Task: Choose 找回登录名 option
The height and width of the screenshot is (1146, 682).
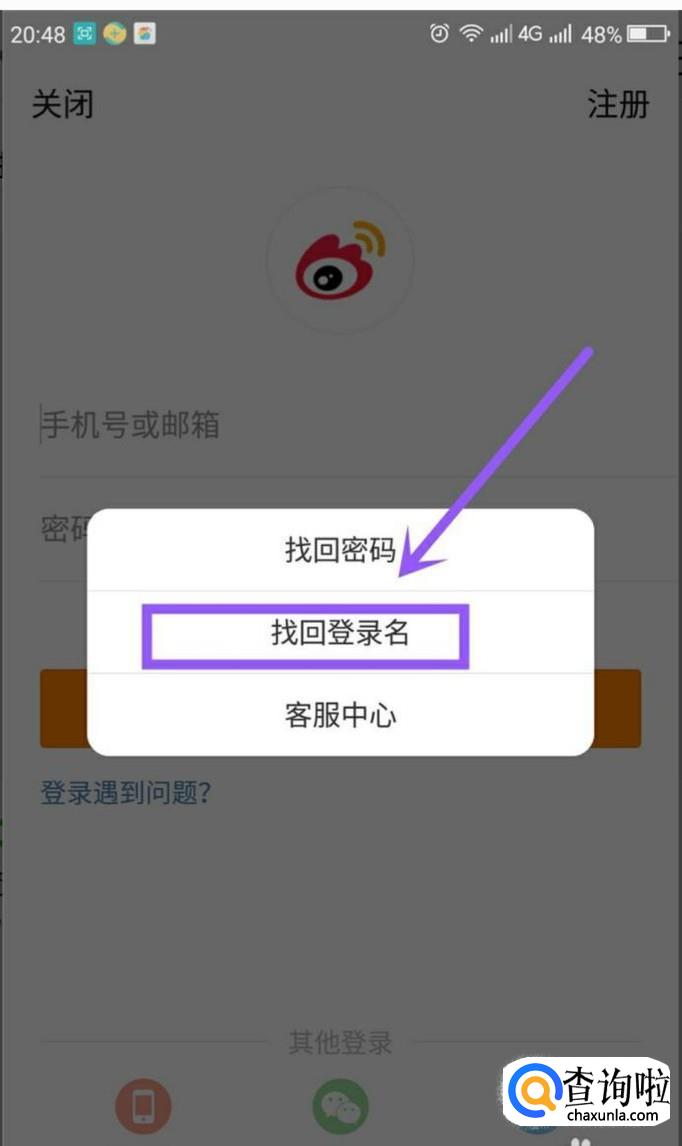Action: [340, 633]
